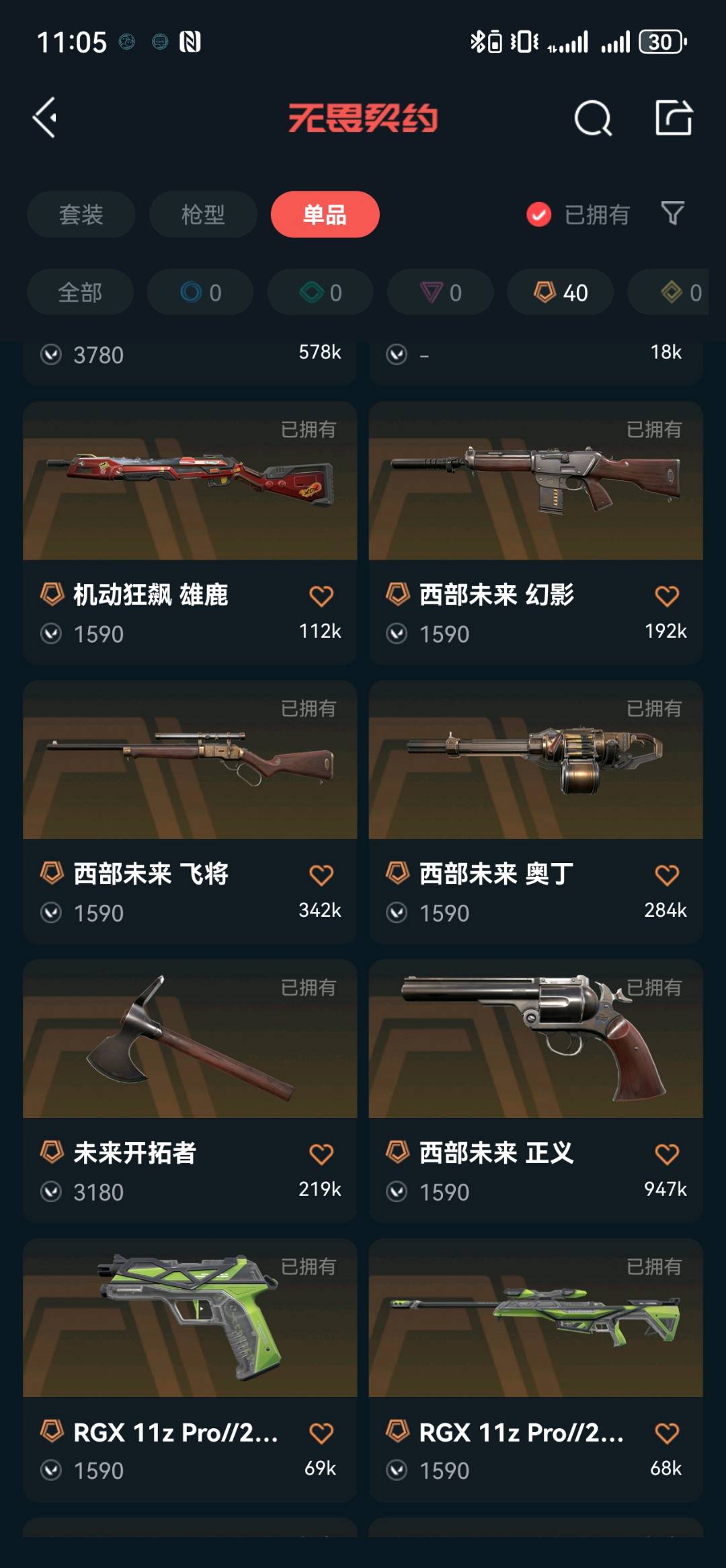Share this page via the share icon
Image resolution: width=726 pixels, height=1568 pixels.
tap(674, 118)
